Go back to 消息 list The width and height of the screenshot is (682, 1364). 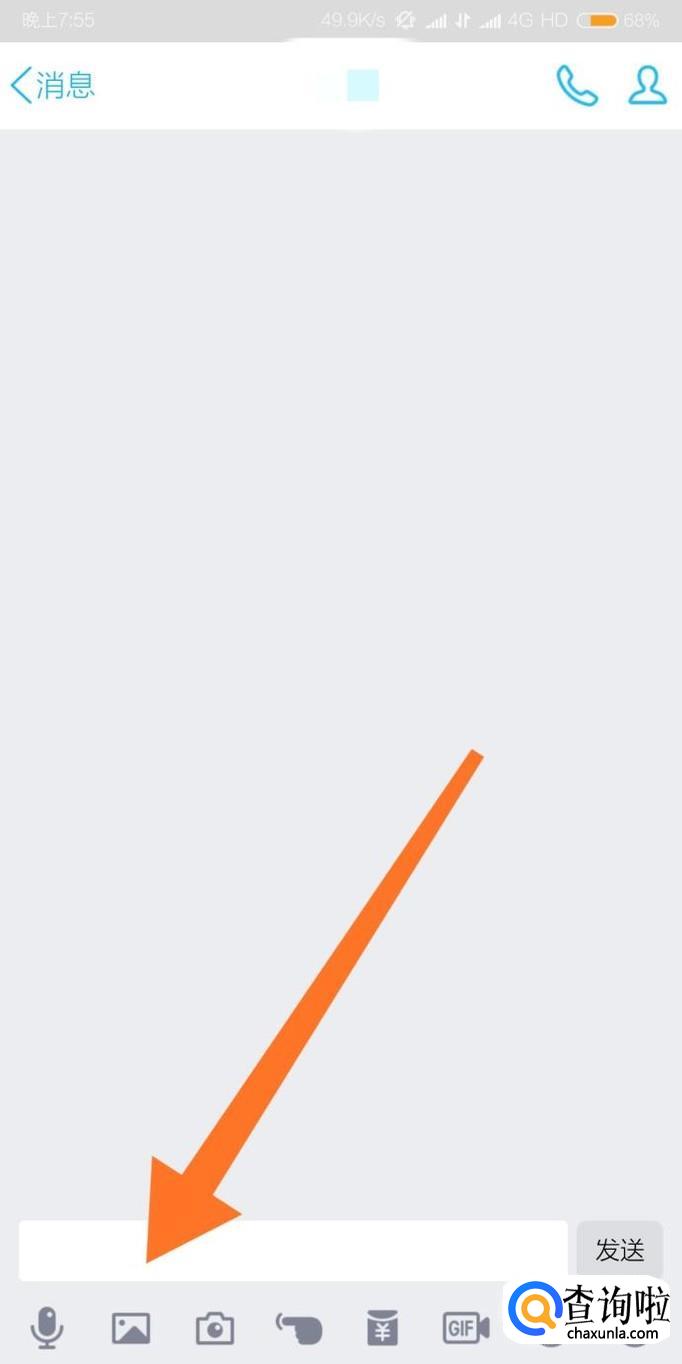click(52, 86)
